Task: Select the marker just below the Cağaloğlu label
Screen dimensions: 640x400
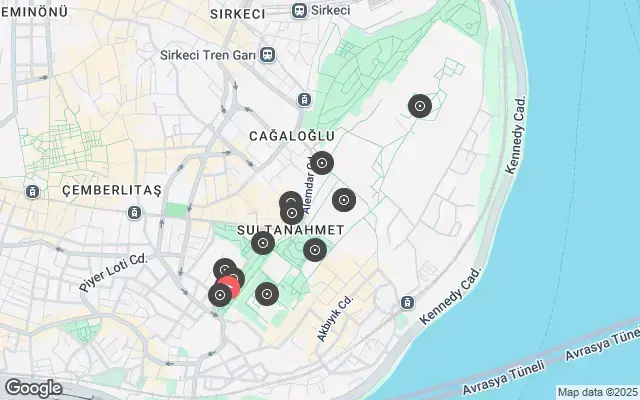Action: point(321,163)
